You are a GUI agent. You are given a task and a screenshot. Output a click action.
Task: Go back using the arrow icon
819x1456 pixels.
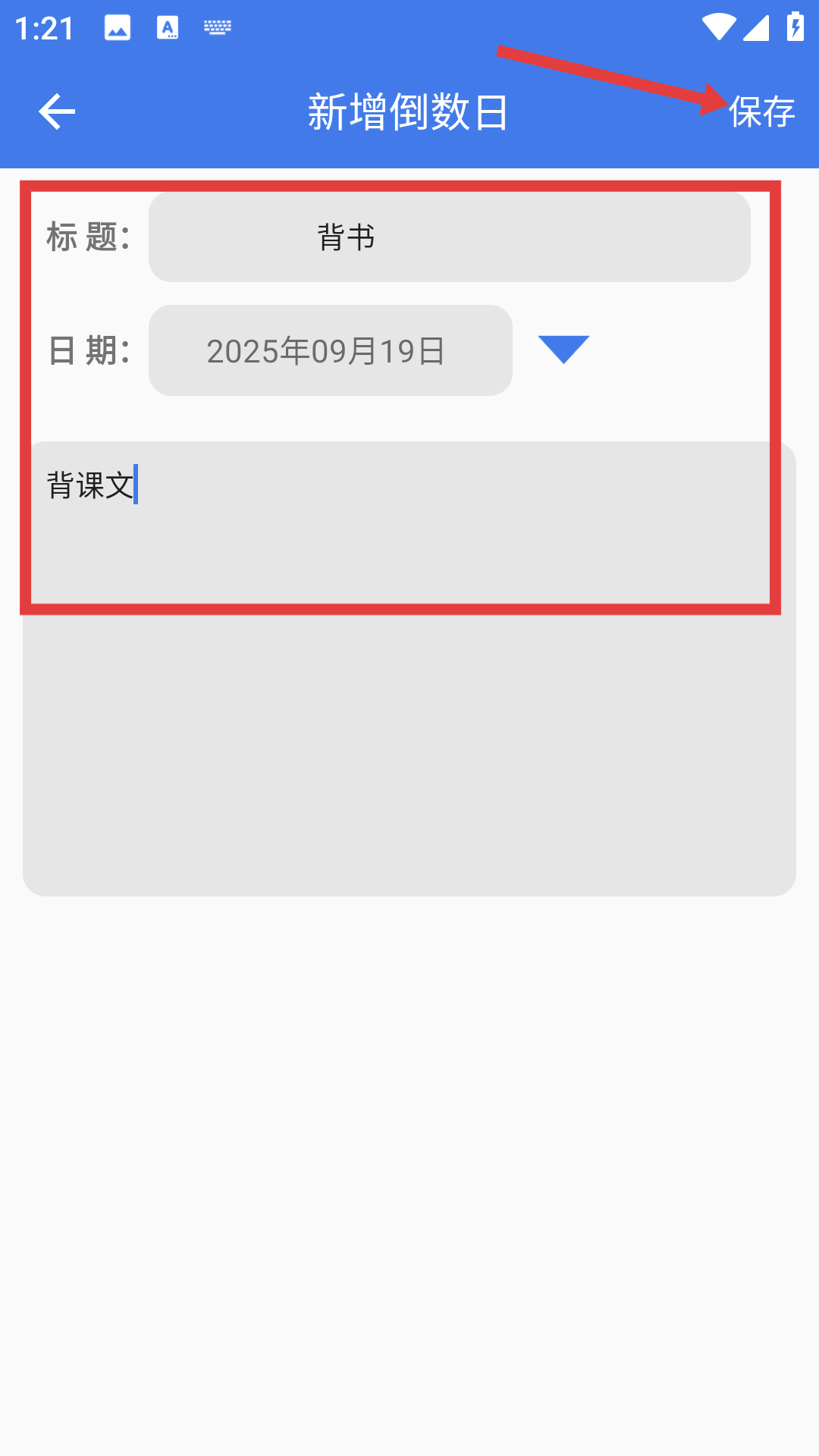pyautogui.click(x=57, y=112)
